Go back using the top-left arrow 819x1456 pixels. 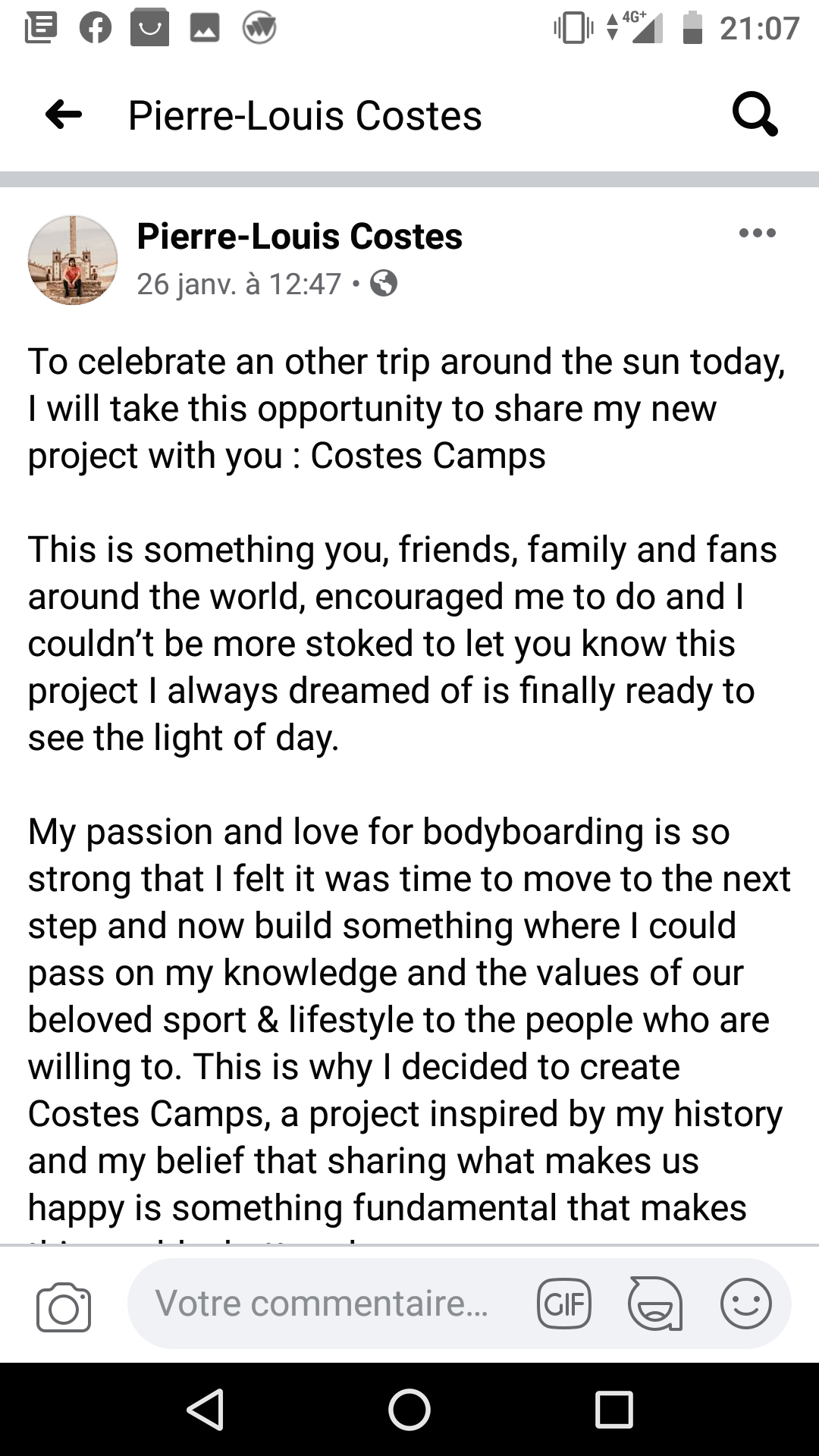(x=64, y=115)
